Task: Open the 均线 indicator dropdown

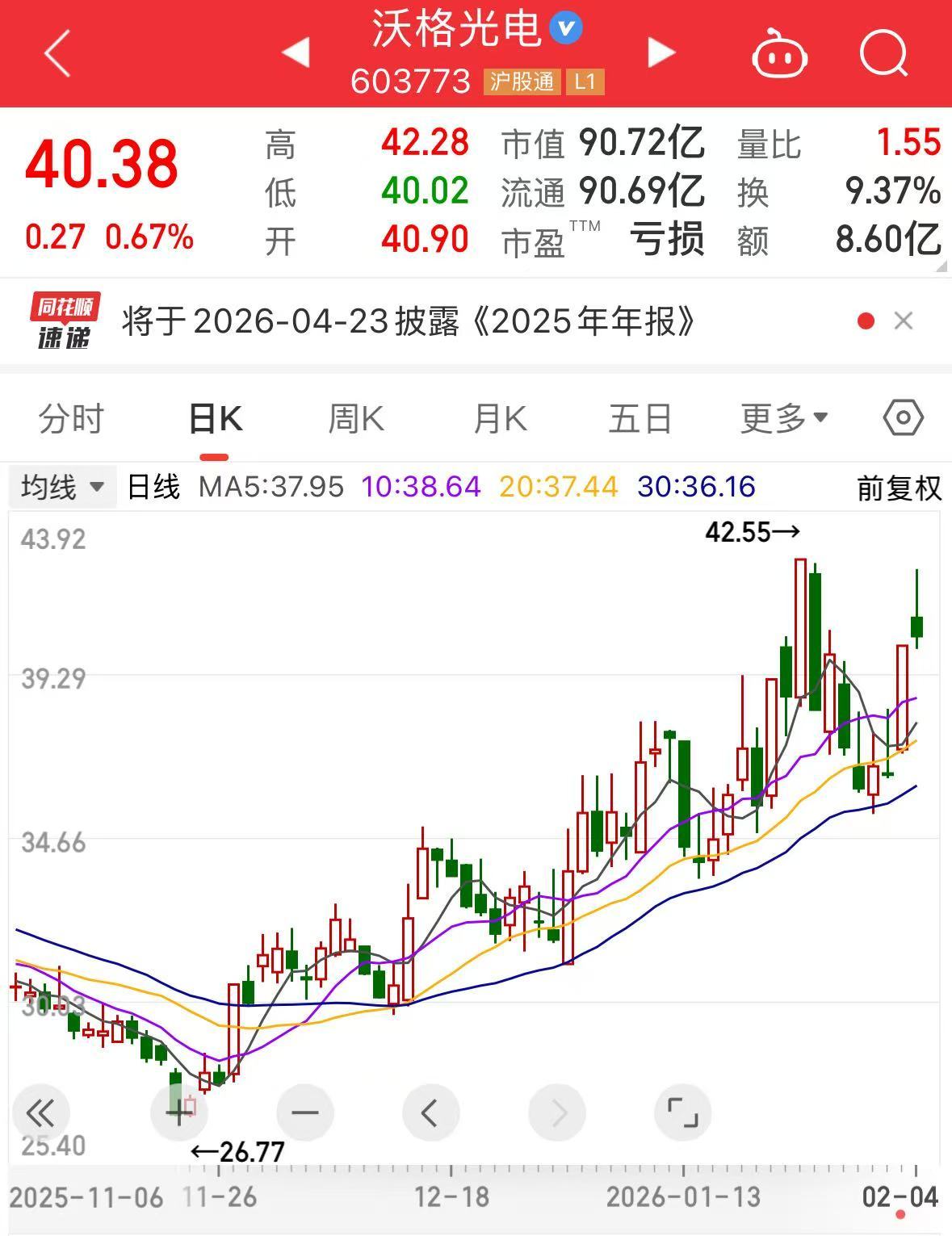Action: [63, 487]
